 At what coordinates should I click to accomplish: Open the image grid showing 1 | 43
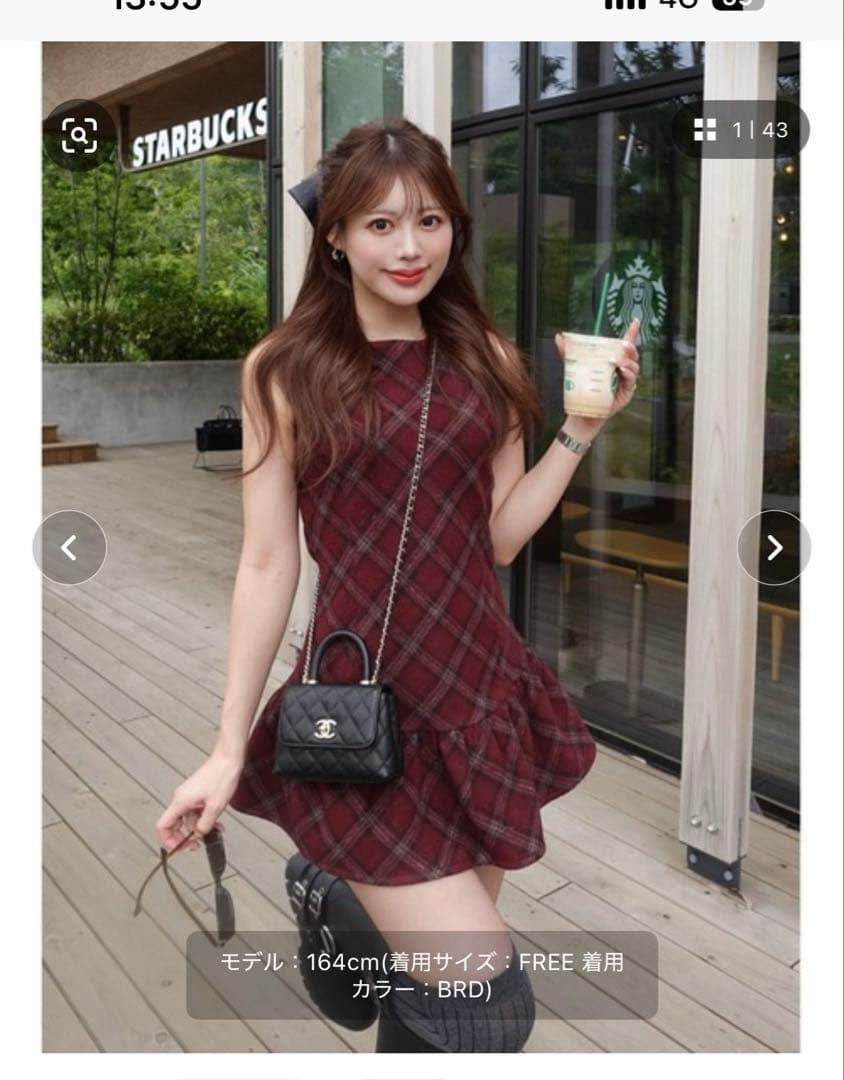(740, 129)
